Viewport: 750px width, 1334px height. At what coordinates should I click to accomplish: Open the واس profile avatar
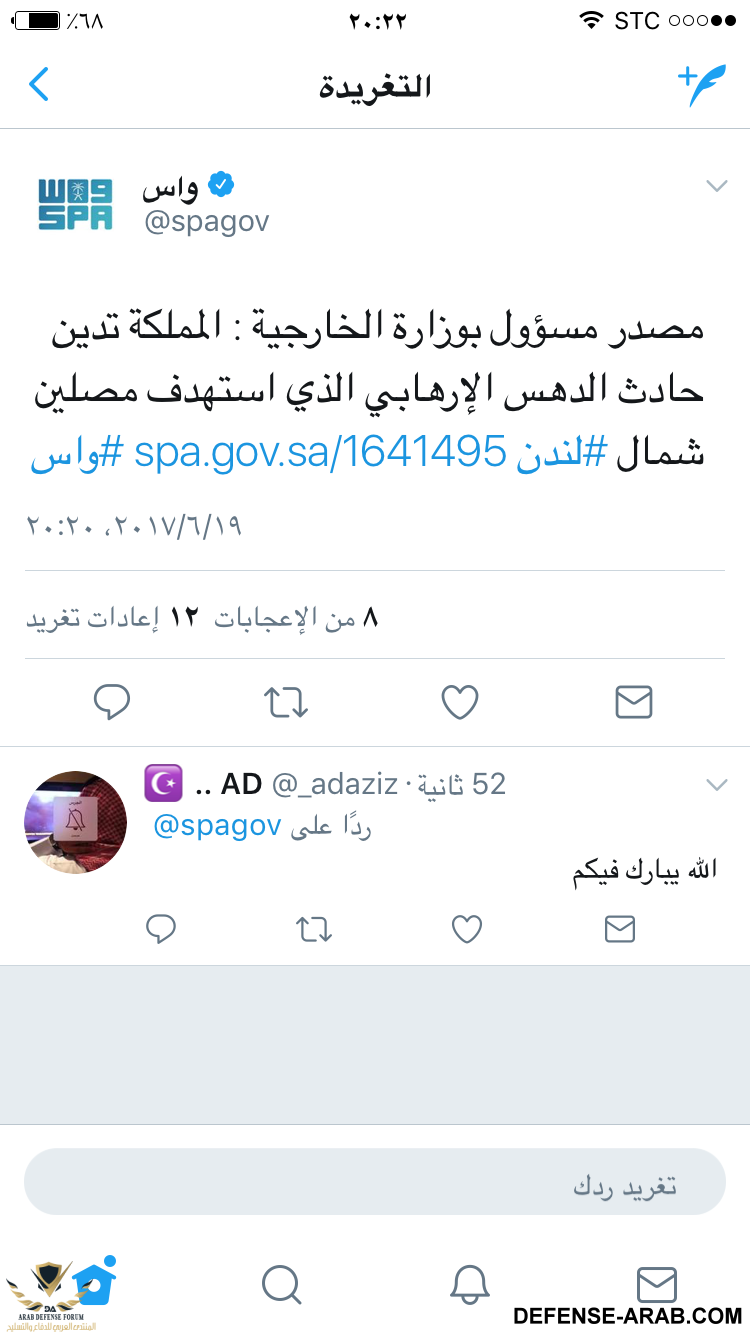point(75,204)
